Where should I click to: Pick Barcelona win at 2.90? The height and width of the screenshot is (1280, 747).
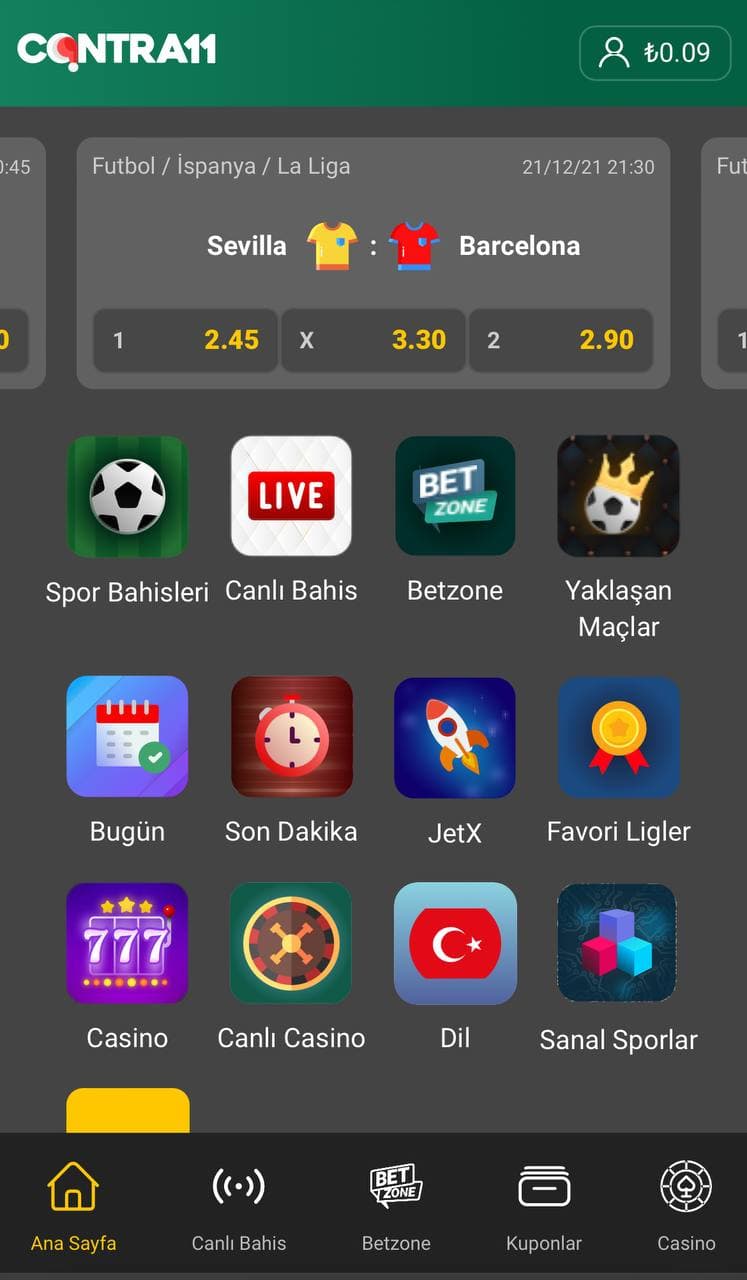[560, 340]
